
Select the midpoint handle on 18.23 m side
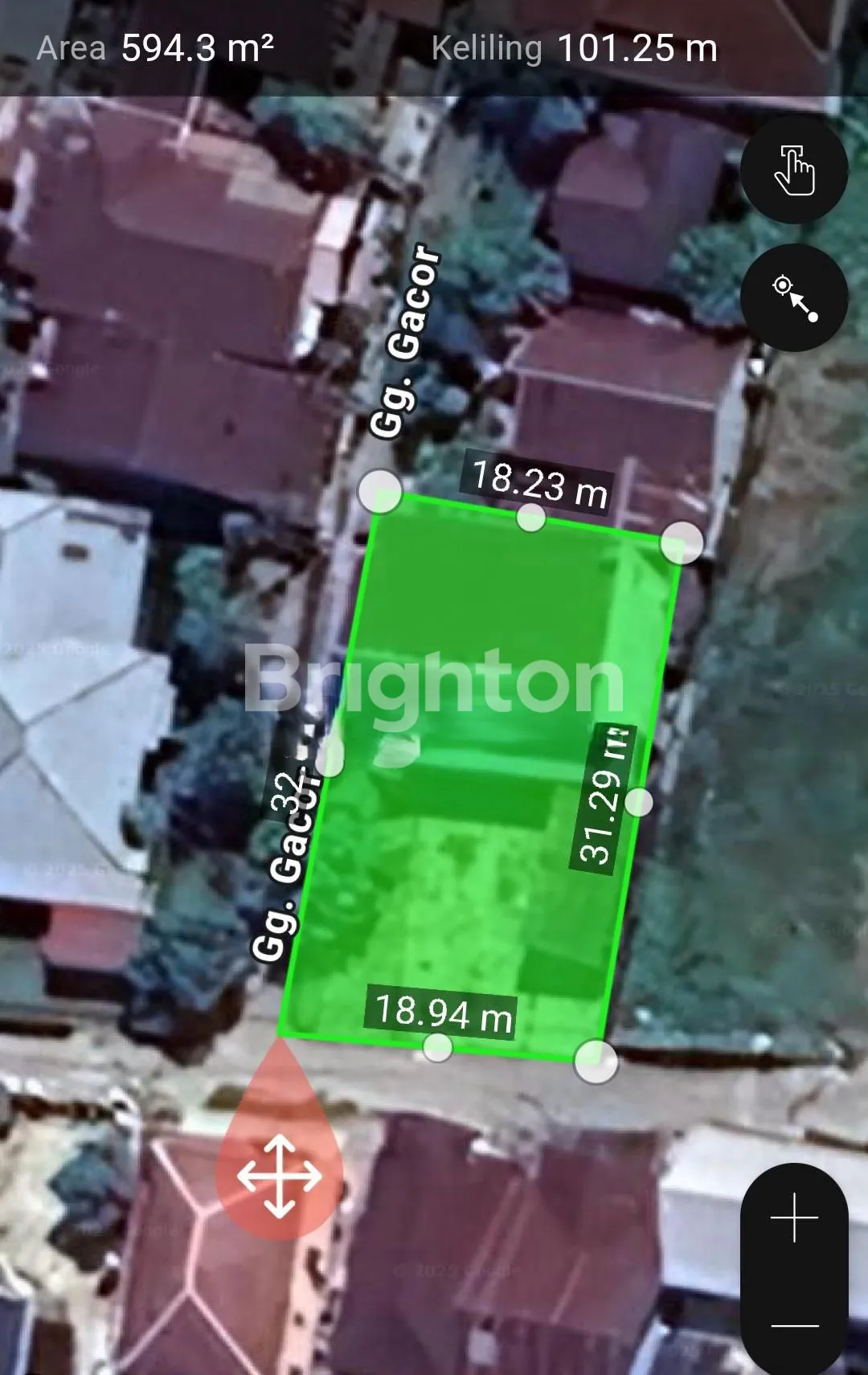coord(530,518)
